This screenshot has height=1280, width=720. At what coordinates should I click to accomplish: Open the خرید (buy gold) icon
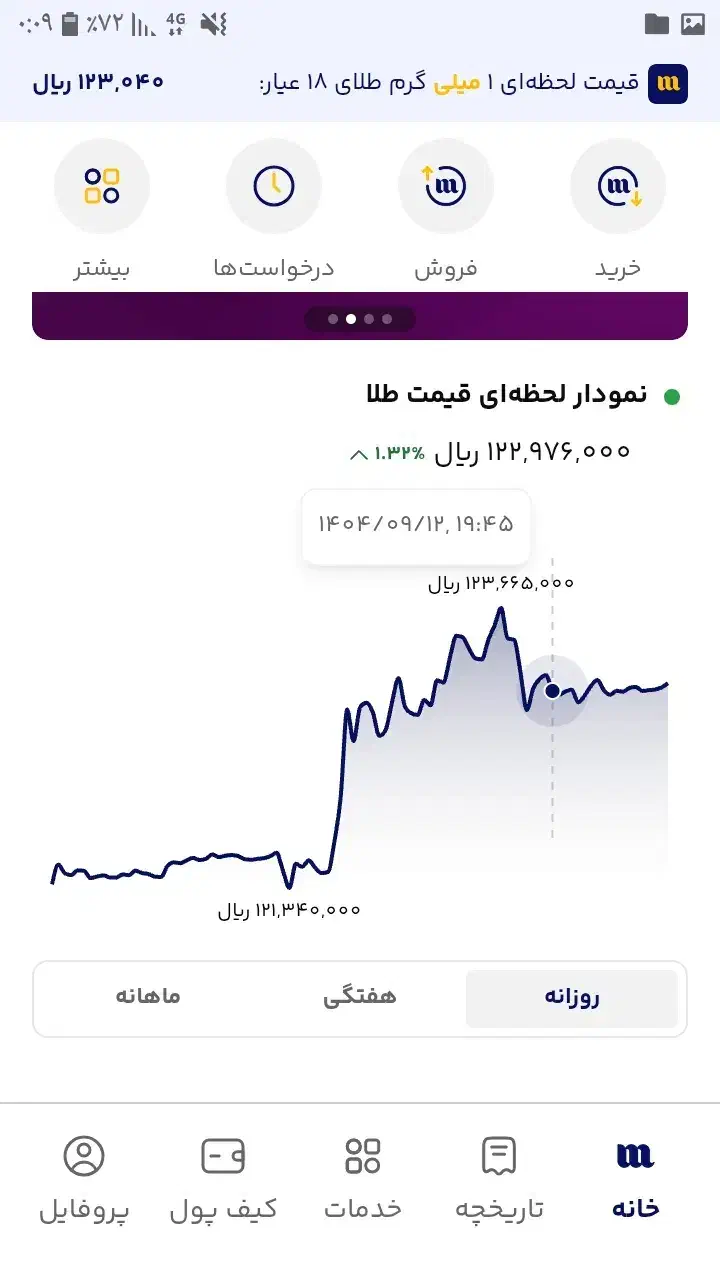[618, 186]
